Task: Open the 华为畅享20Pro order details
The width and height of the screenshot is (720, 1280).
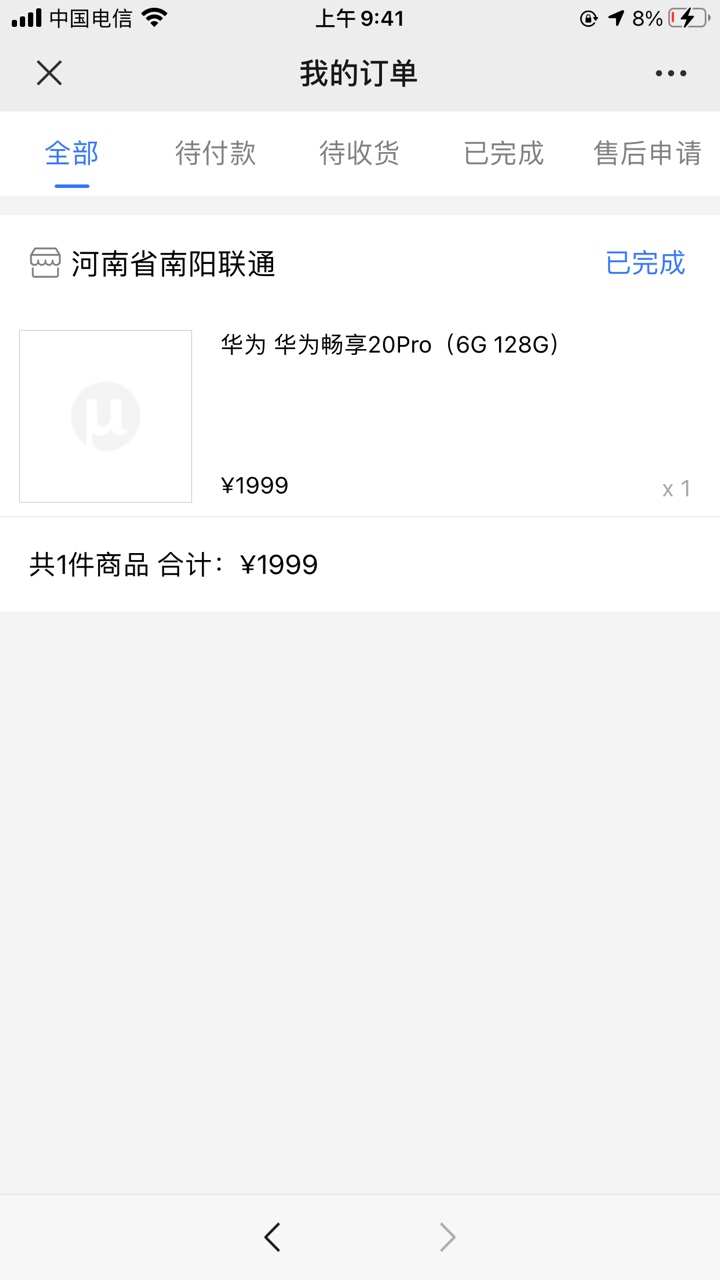Action: 360,416
